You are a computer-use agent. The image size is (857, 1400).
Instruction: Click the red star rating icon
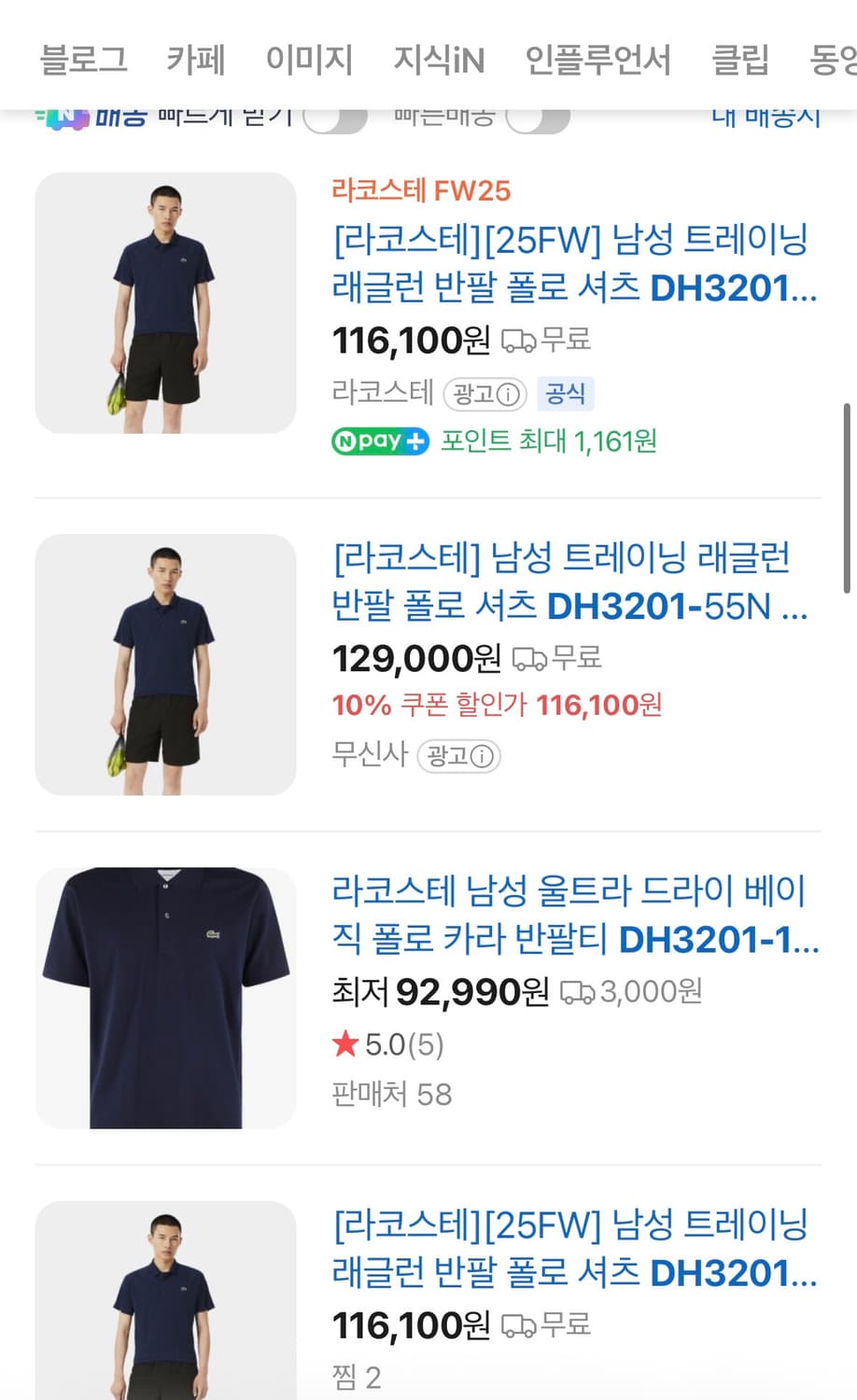click(x=347, y=1044)
